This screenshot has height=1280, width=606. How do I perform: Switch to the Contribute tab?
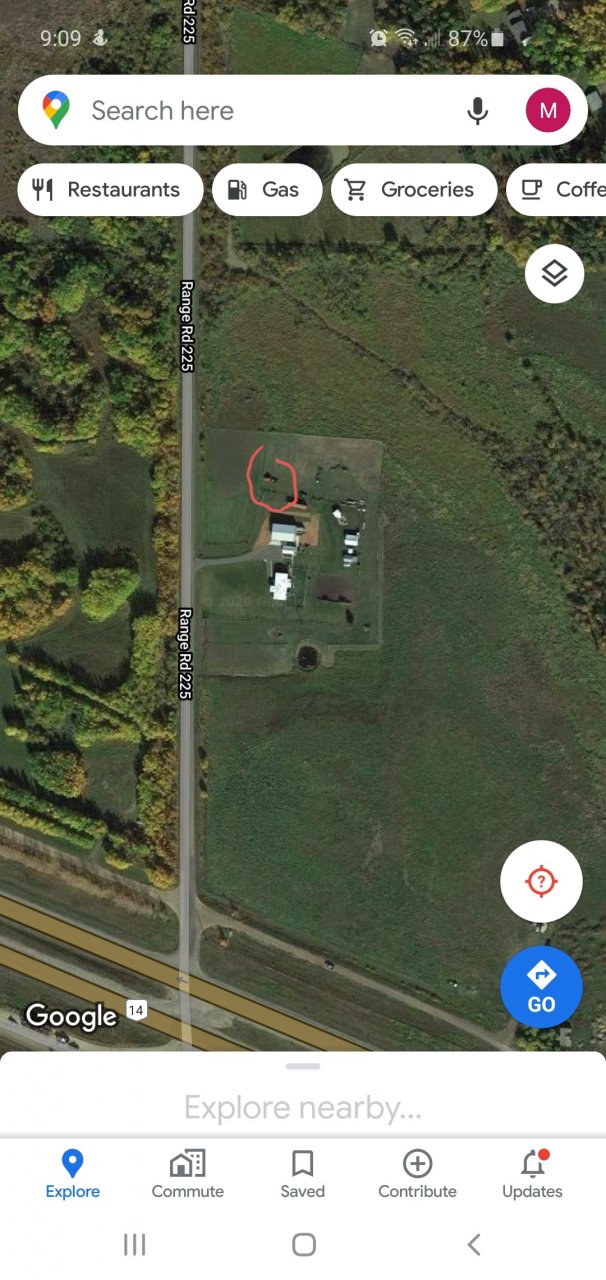[417, 1174]
